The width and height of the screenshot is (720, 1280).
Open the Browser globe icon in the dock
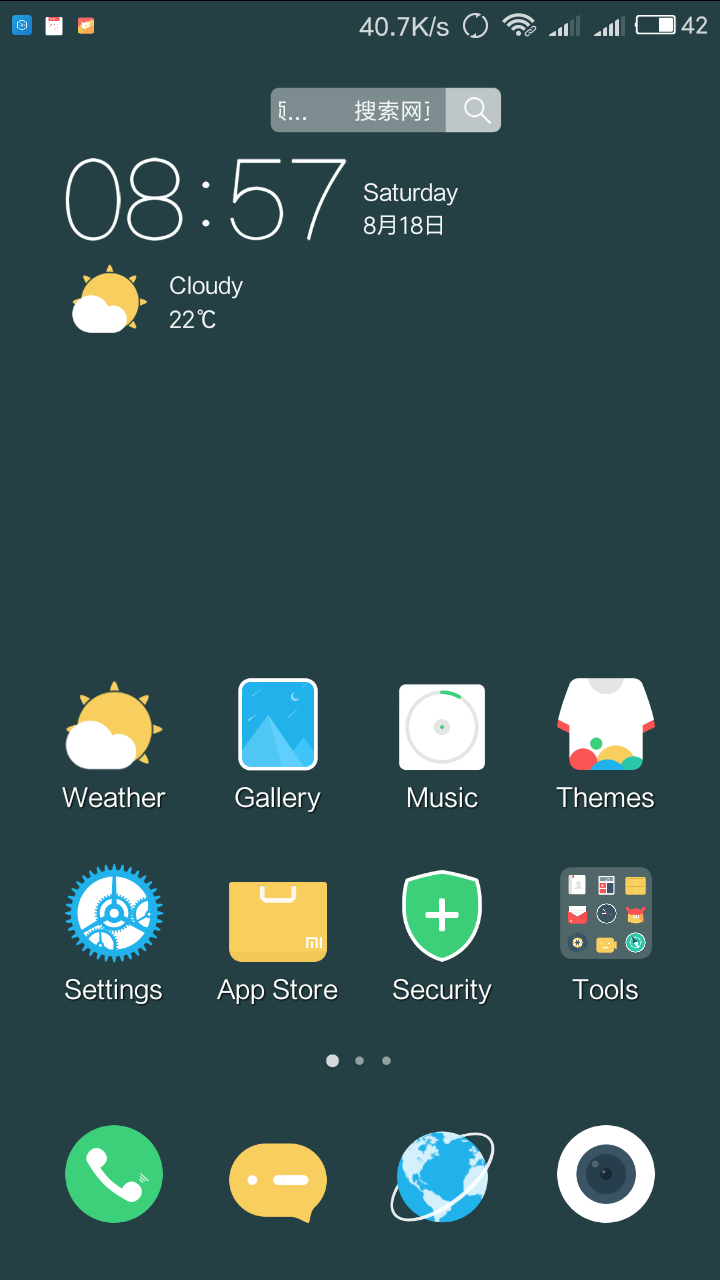coord(441,1176)
